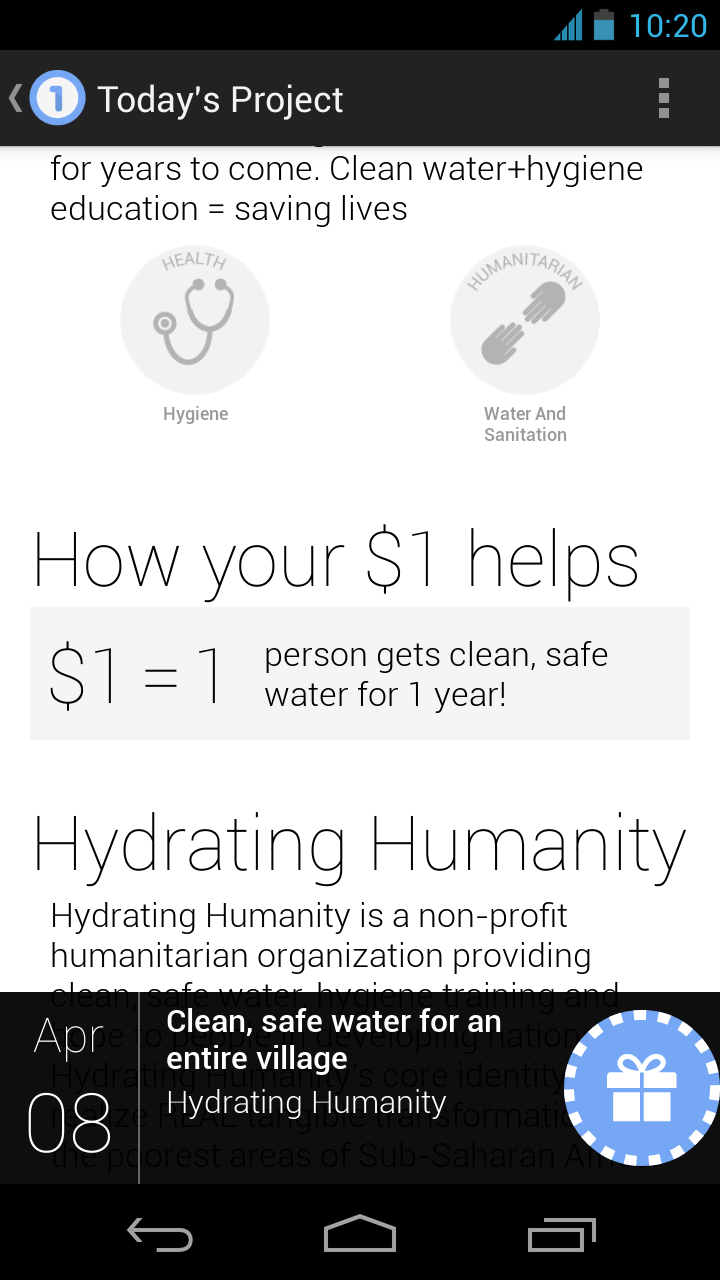Select the Water And Sanitation humanitarian icon
Screen dimensions: 720x1280
(524, 319)
